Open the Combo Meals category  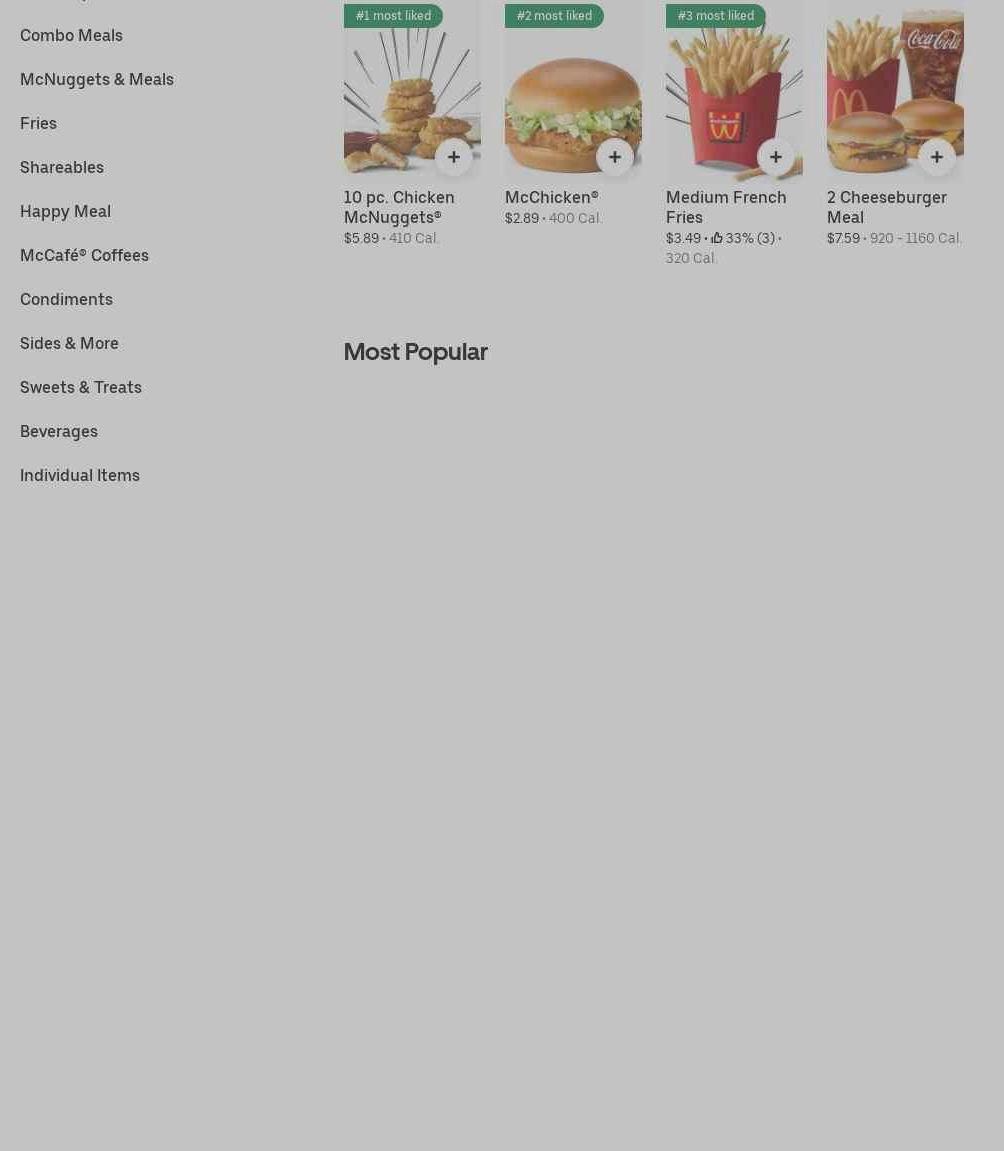(x=71, y=35)
